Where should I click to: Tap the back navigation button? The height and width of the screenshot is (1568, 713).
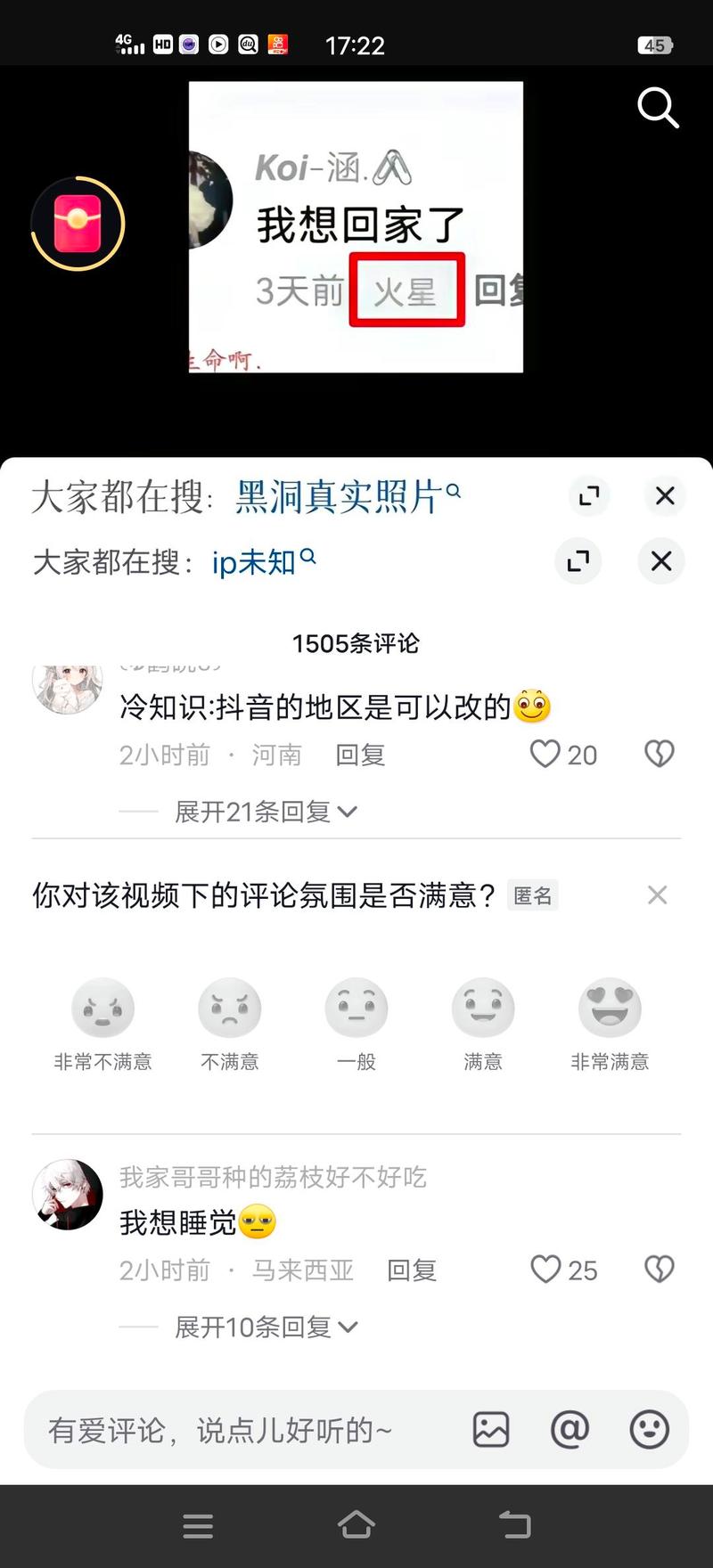(x=514, y=1525)
